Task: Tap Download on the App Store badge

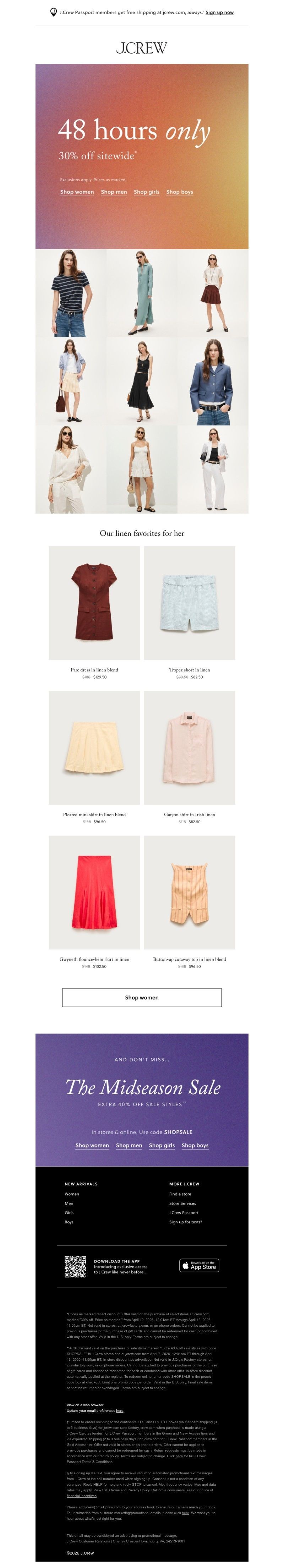Action: tap(199, 1266)
